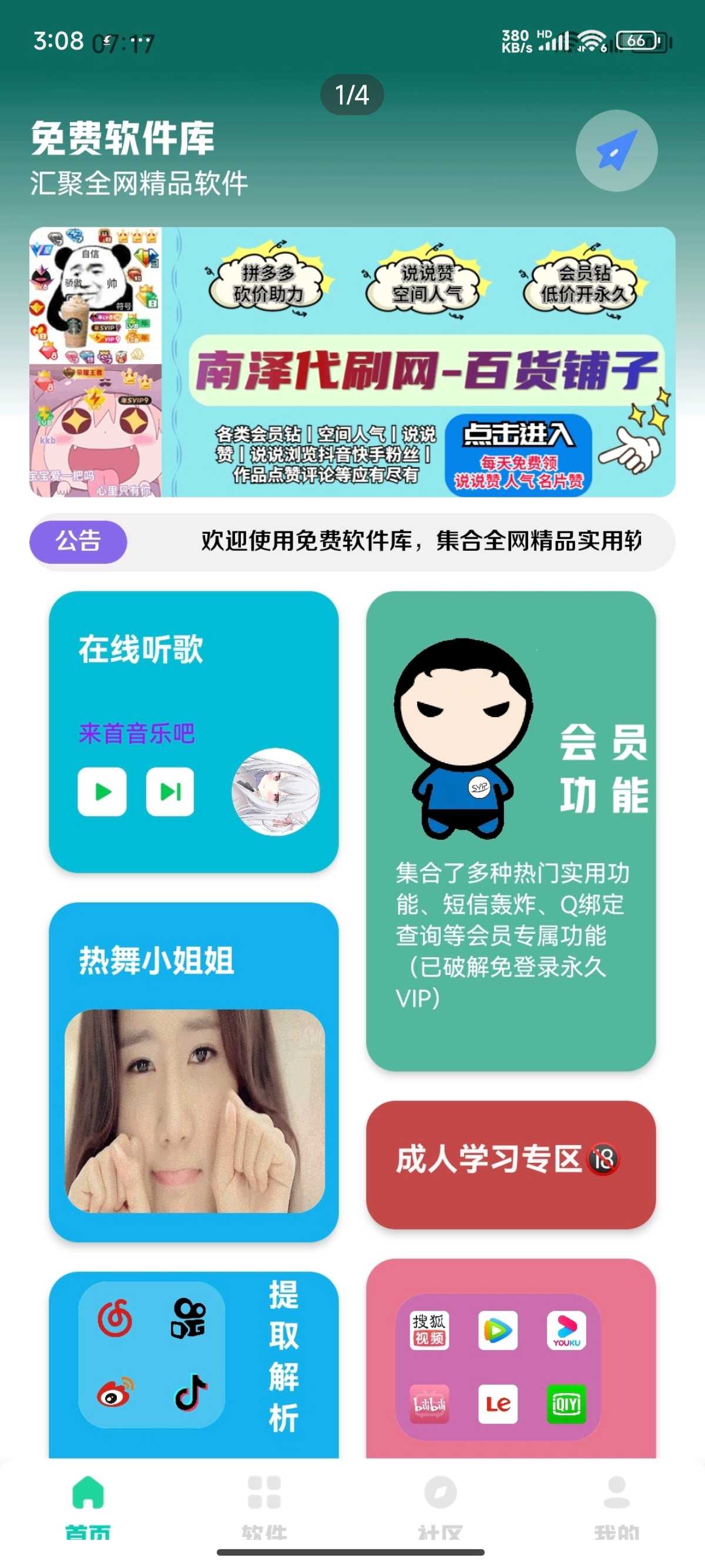Open the 公告 announcement bar

pos(352,541)
